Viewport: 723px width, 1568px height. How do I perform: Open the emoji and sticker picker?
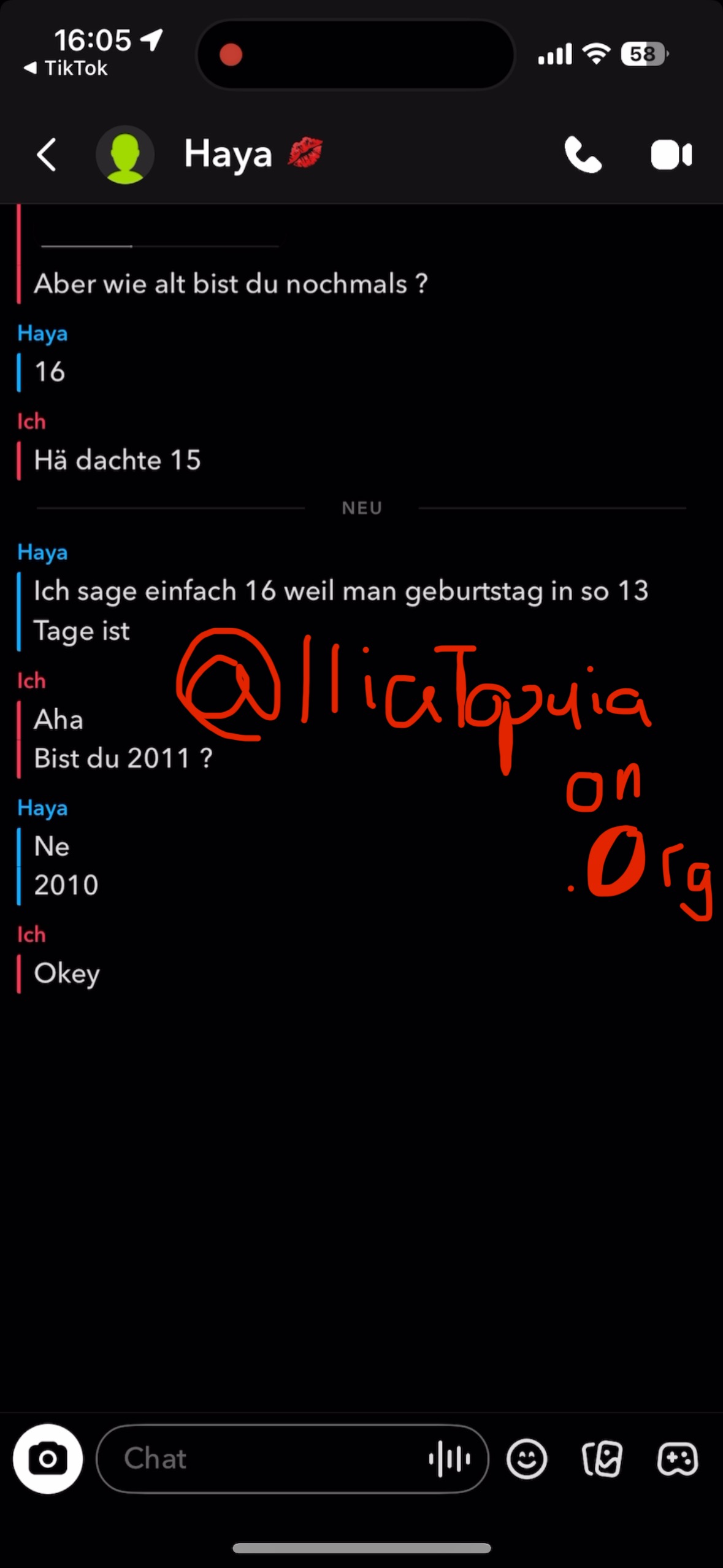[x=527, y=1459]
